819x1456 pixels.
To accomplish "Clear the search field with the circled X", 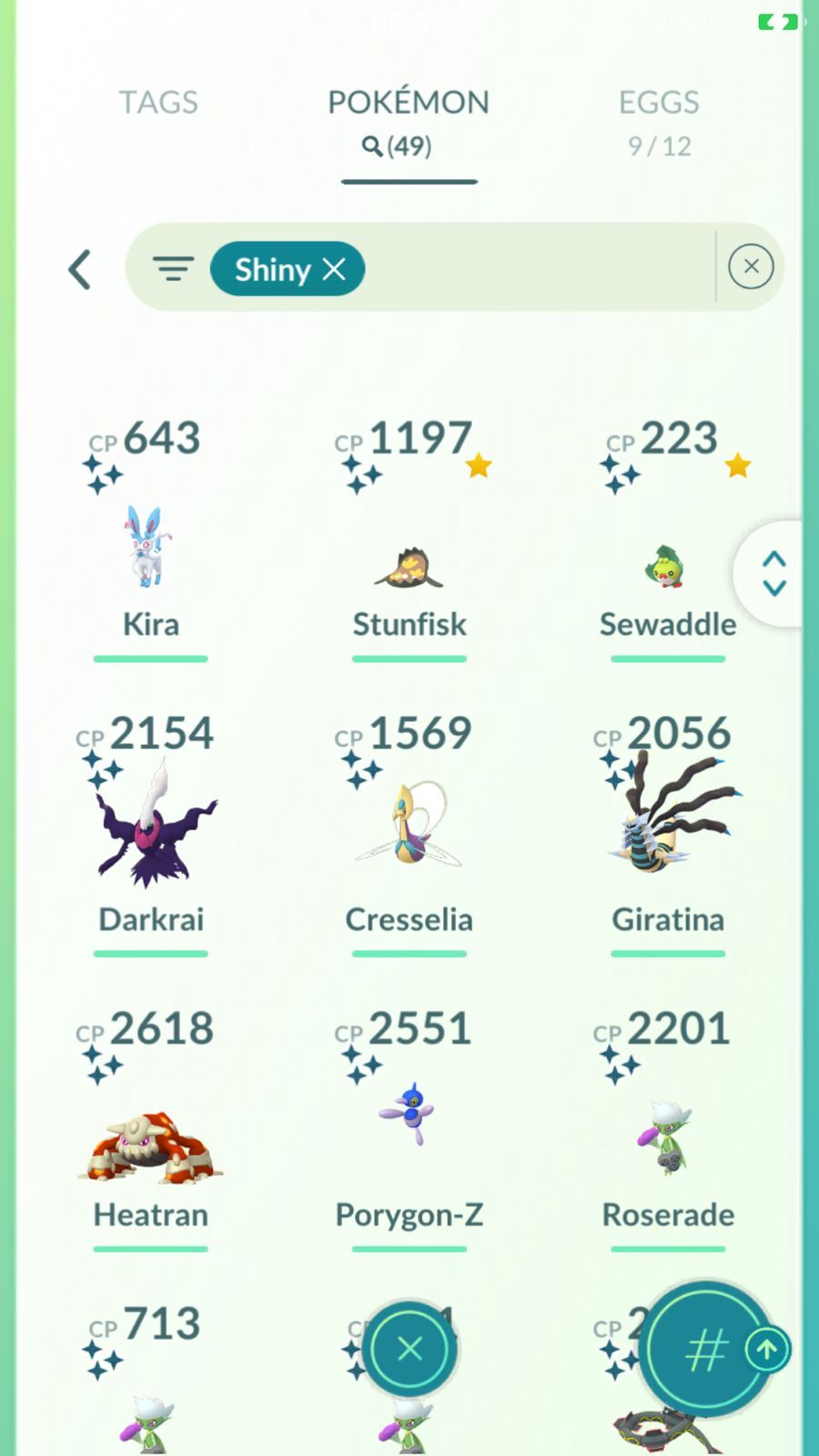I will coord(751,267).
